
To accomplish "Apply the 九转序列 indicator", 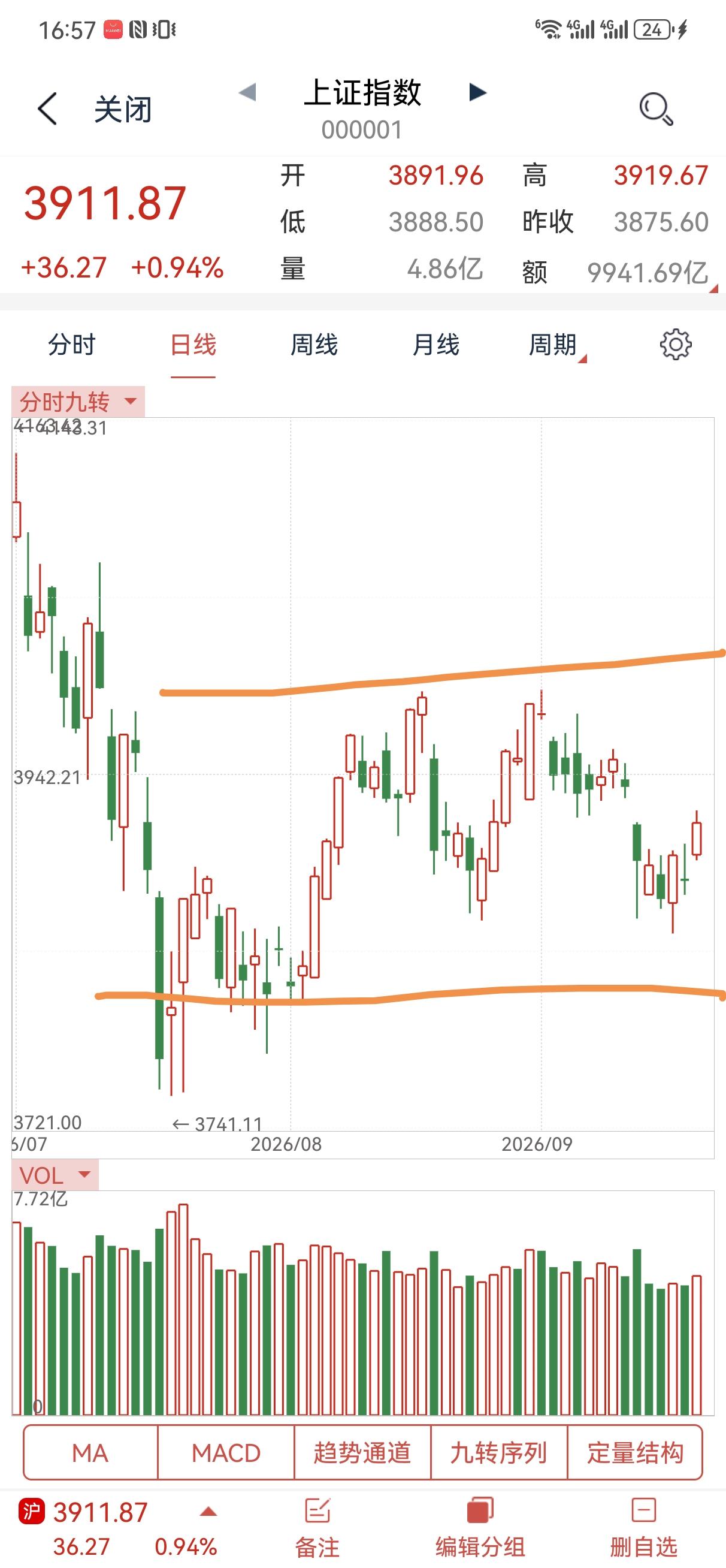I will pos(498,1453).
